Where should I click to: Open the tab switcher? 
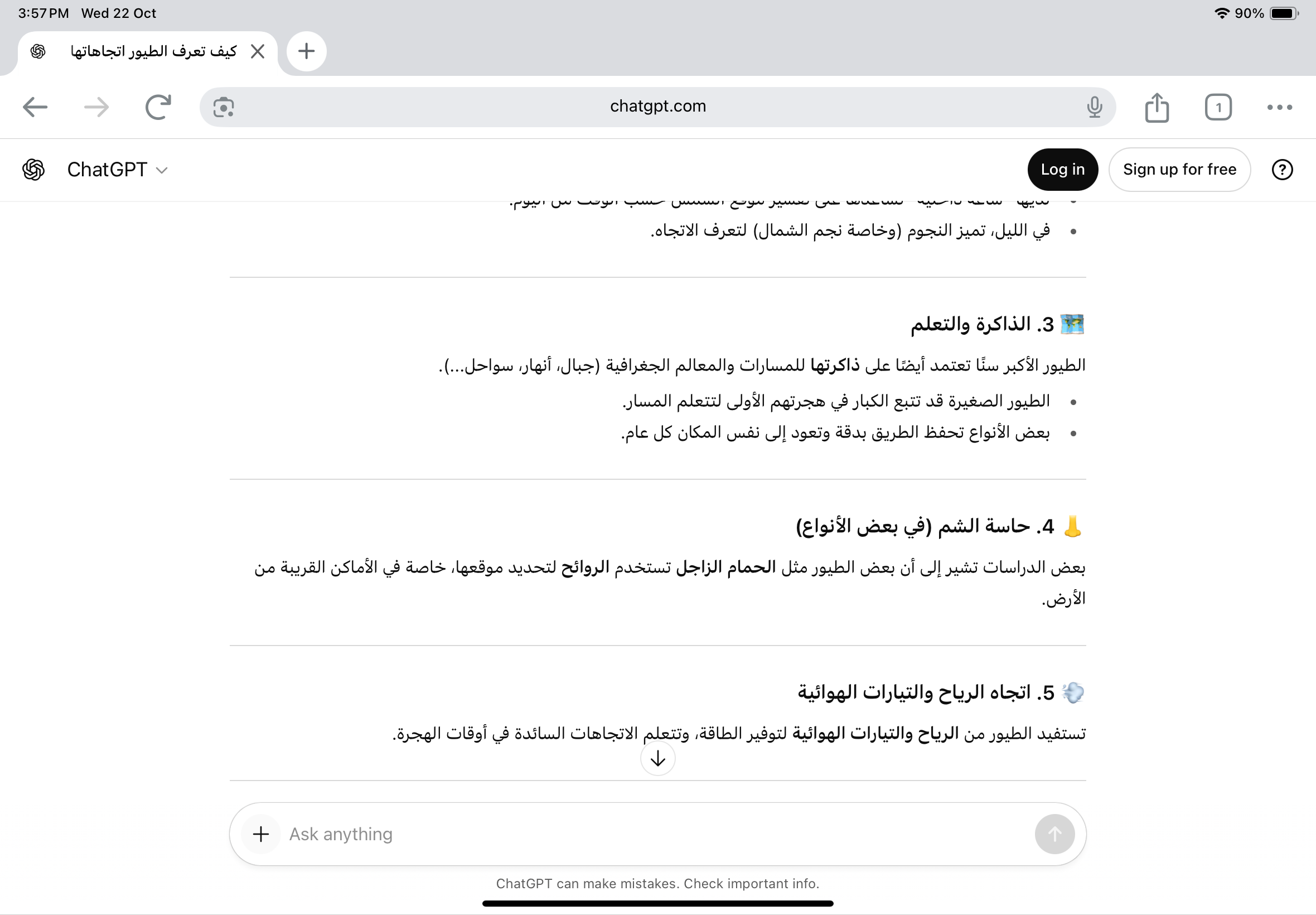1218,107
